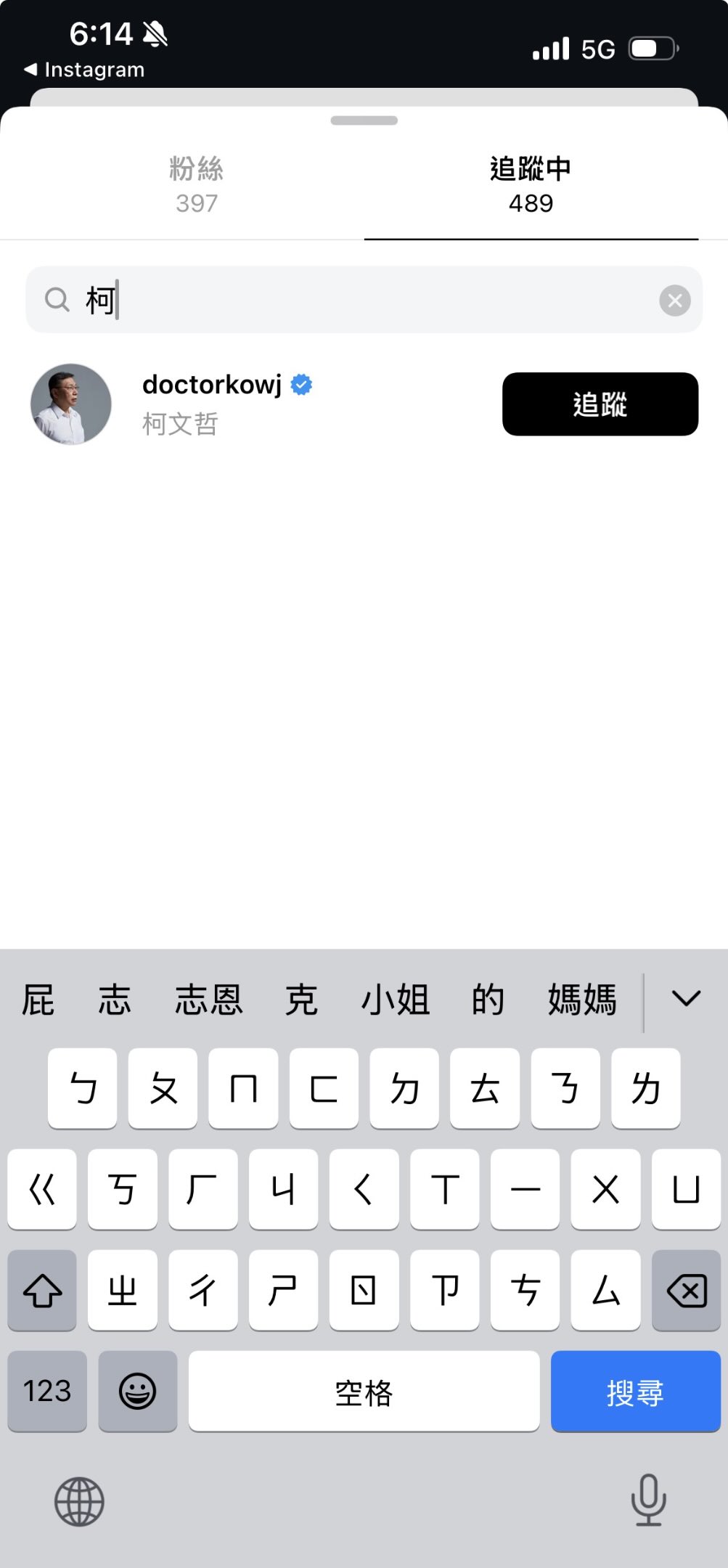
Task: Change keyboard language with the globe
Action: [79, 1501]
